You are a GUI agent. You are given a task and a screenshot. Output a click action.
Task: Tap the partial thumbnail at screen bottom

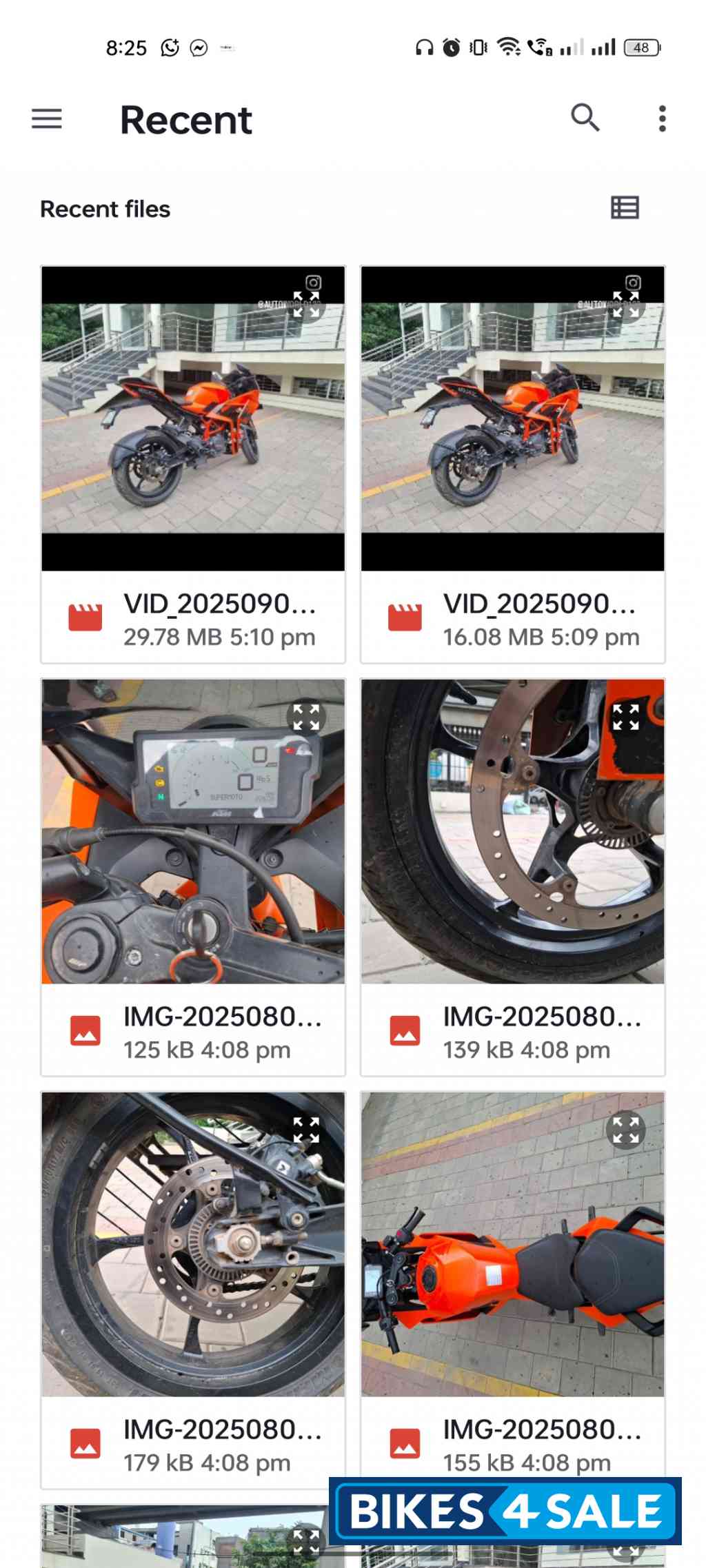(x=193, y=1537)
